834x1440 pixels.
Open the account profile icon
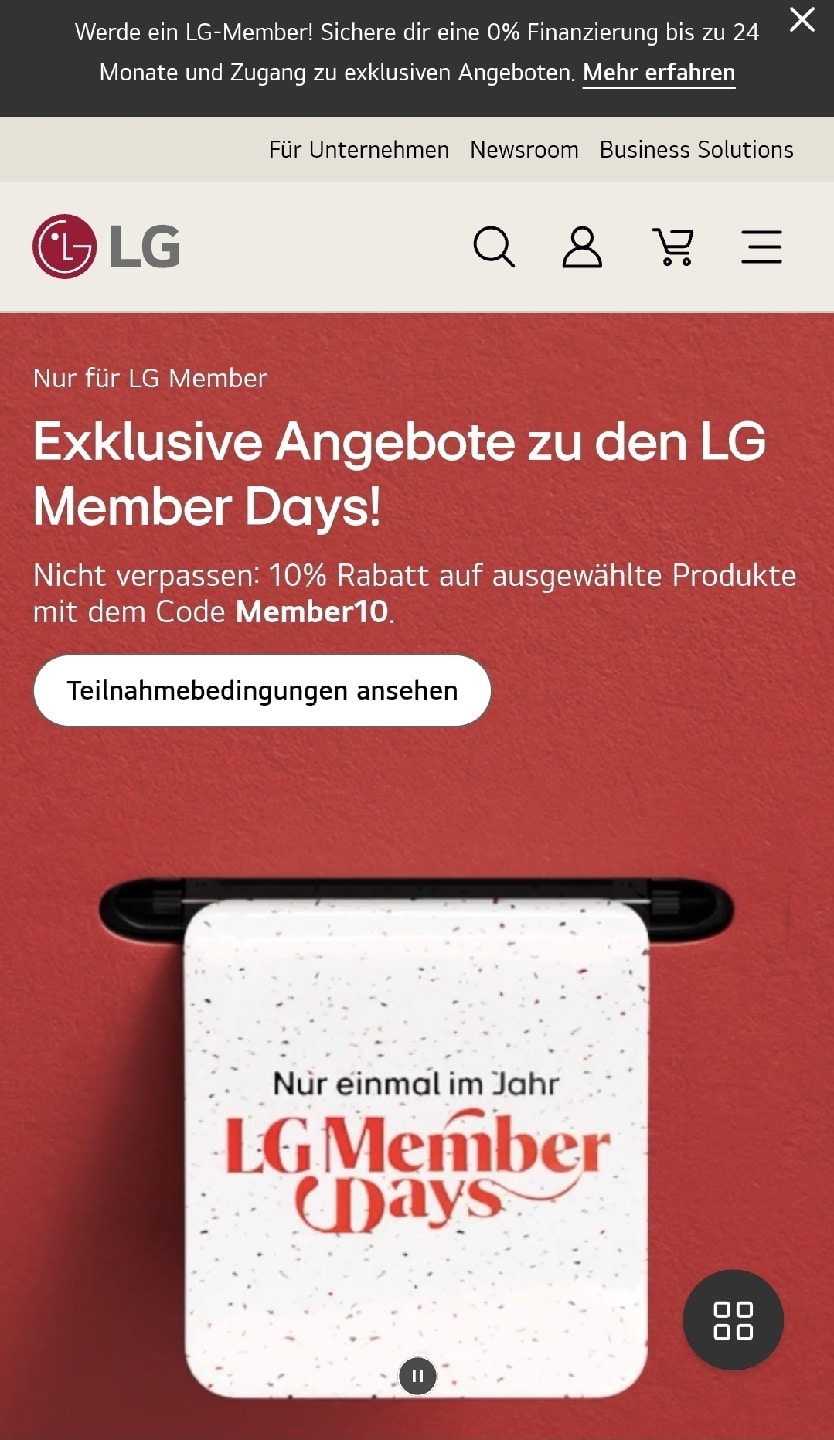582,246
